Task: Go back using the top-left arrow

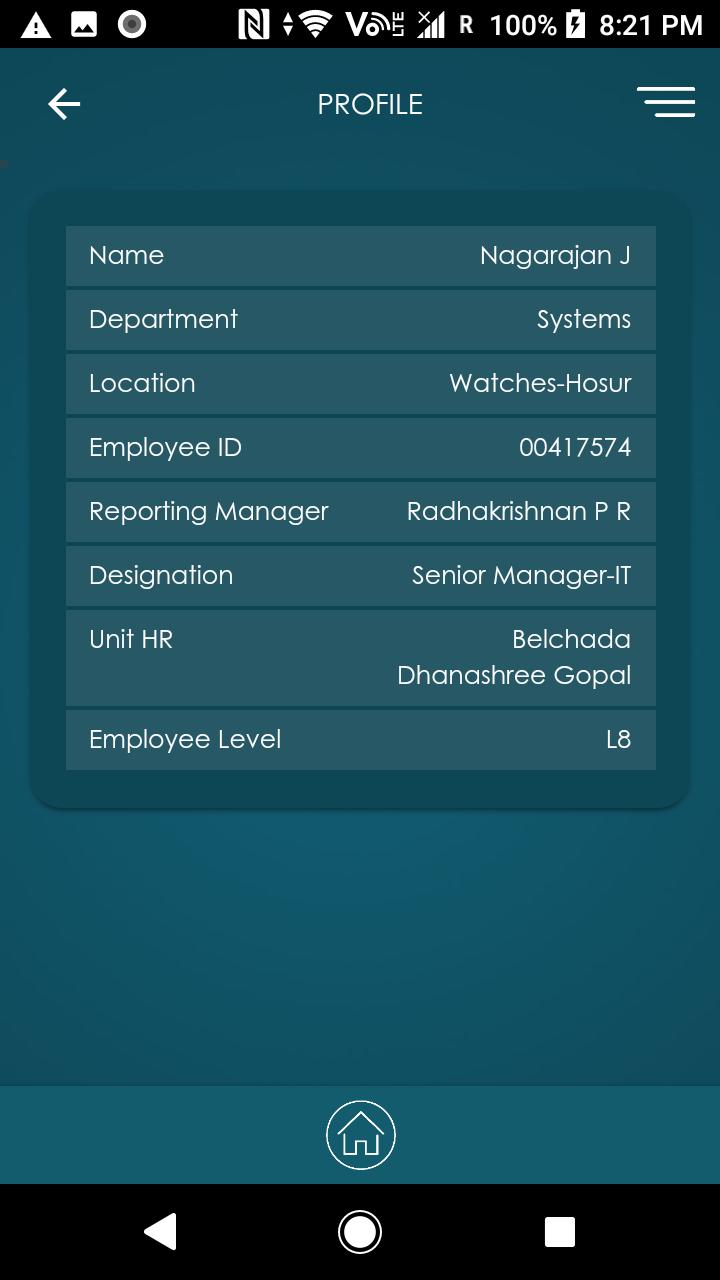Action: [x=64, y=104]
